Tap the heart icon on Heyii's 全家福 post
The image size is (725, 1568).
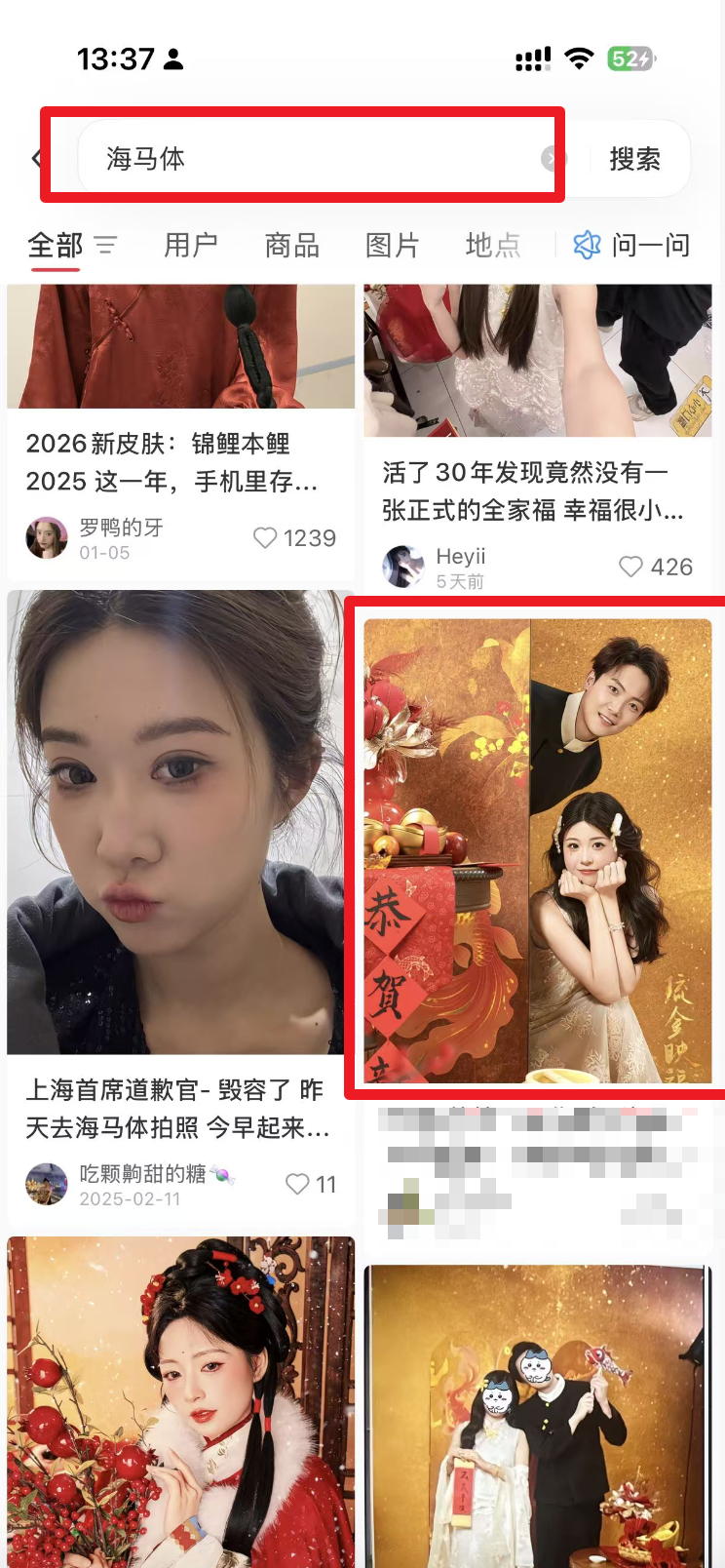click(630, 567)
